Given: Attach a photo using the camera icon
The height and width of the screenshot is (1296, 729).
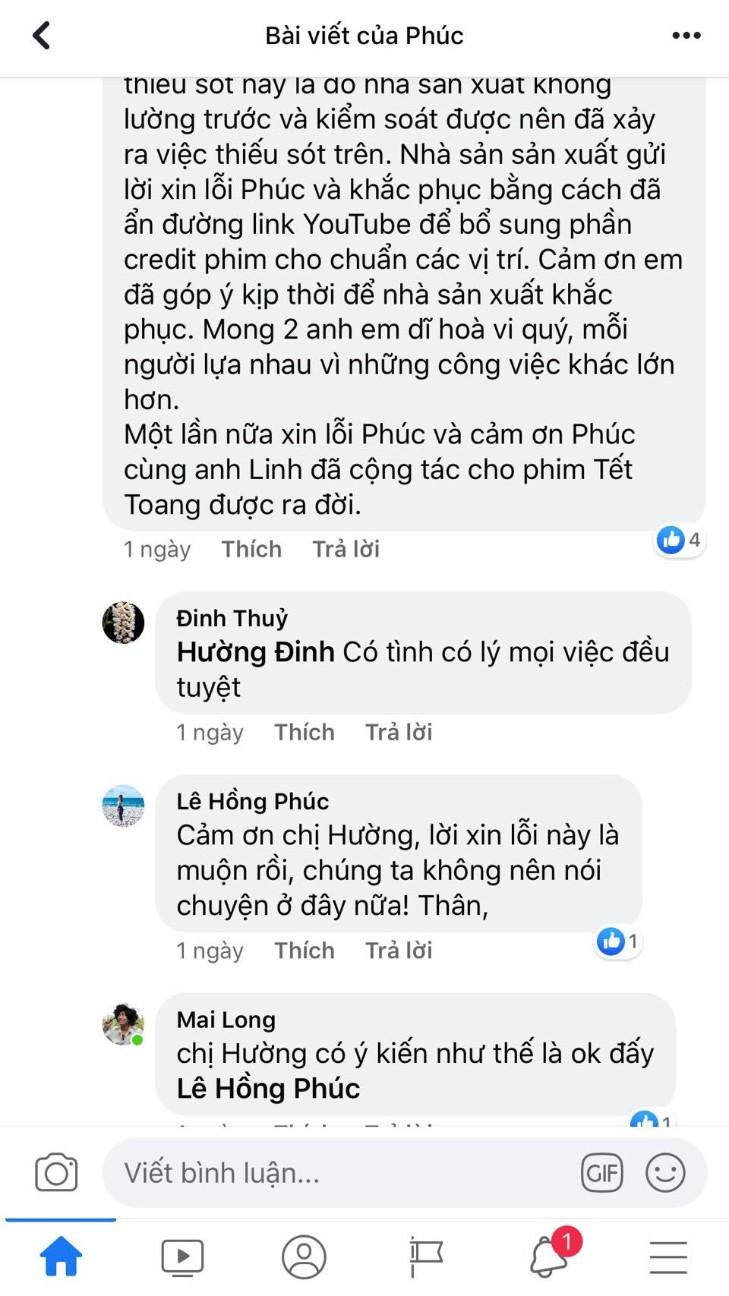Looking at the screenshot, I should [x=55, y=1172].
